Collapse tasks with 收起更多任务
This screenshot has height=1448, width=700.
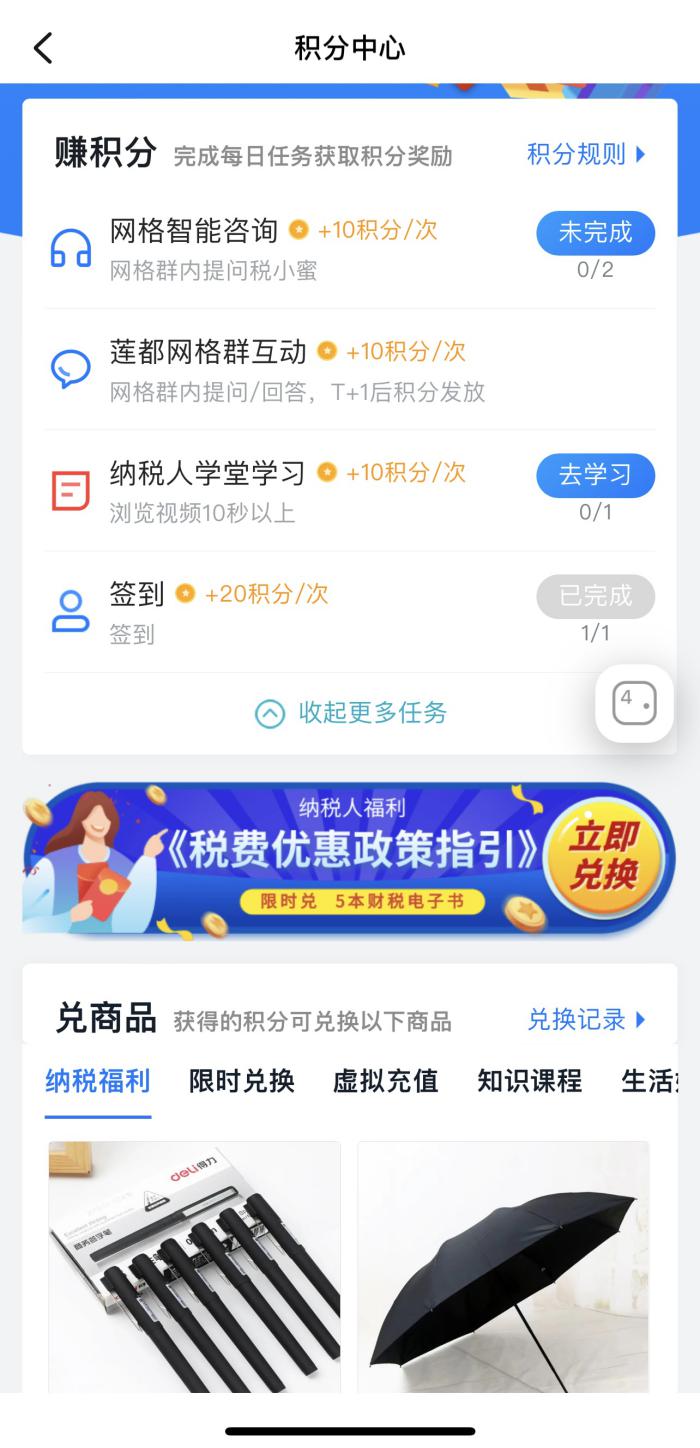351,713
